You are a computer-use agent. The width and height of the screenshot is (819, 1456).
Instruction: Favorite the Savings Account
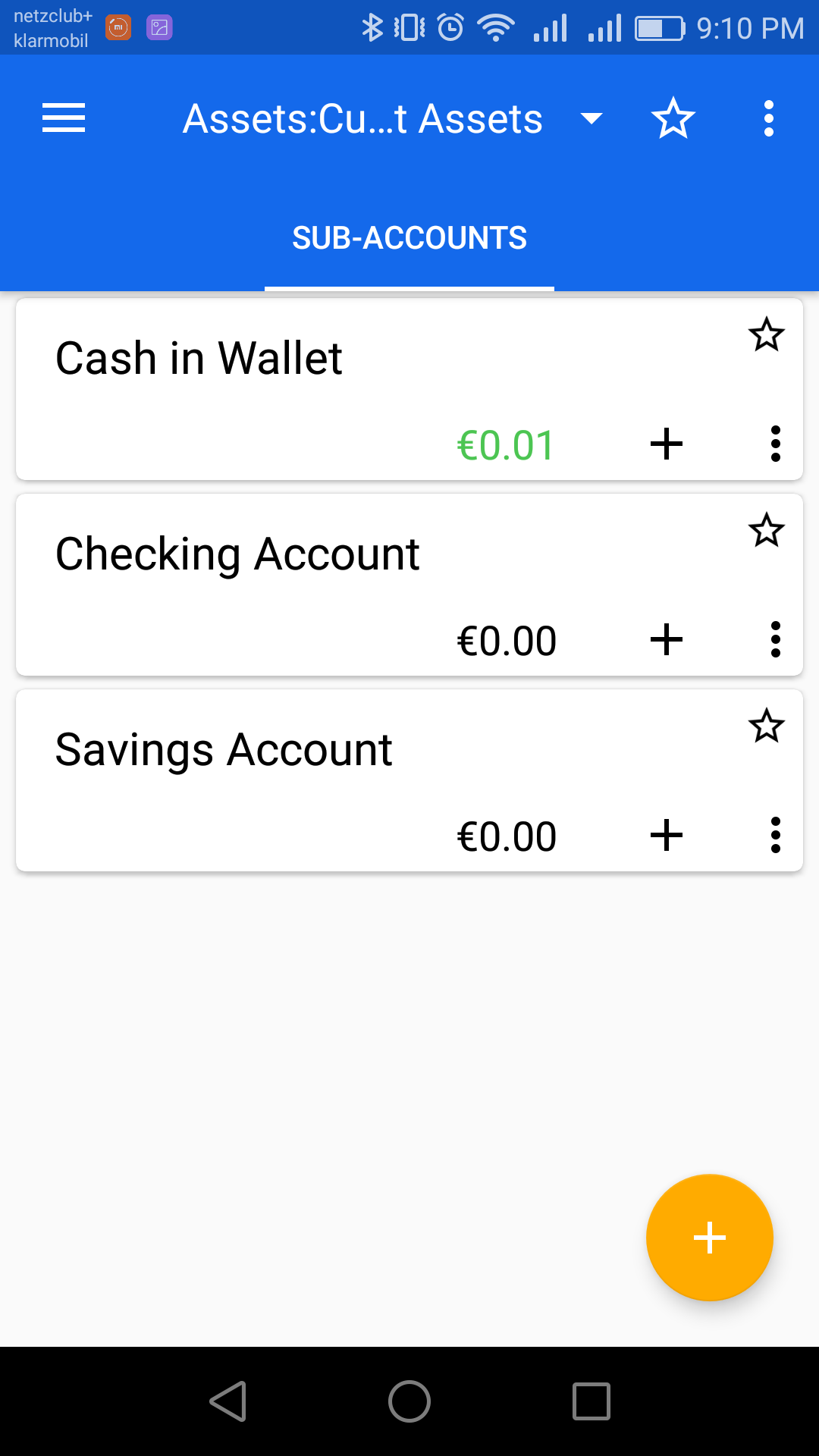(x=767, y=726)
